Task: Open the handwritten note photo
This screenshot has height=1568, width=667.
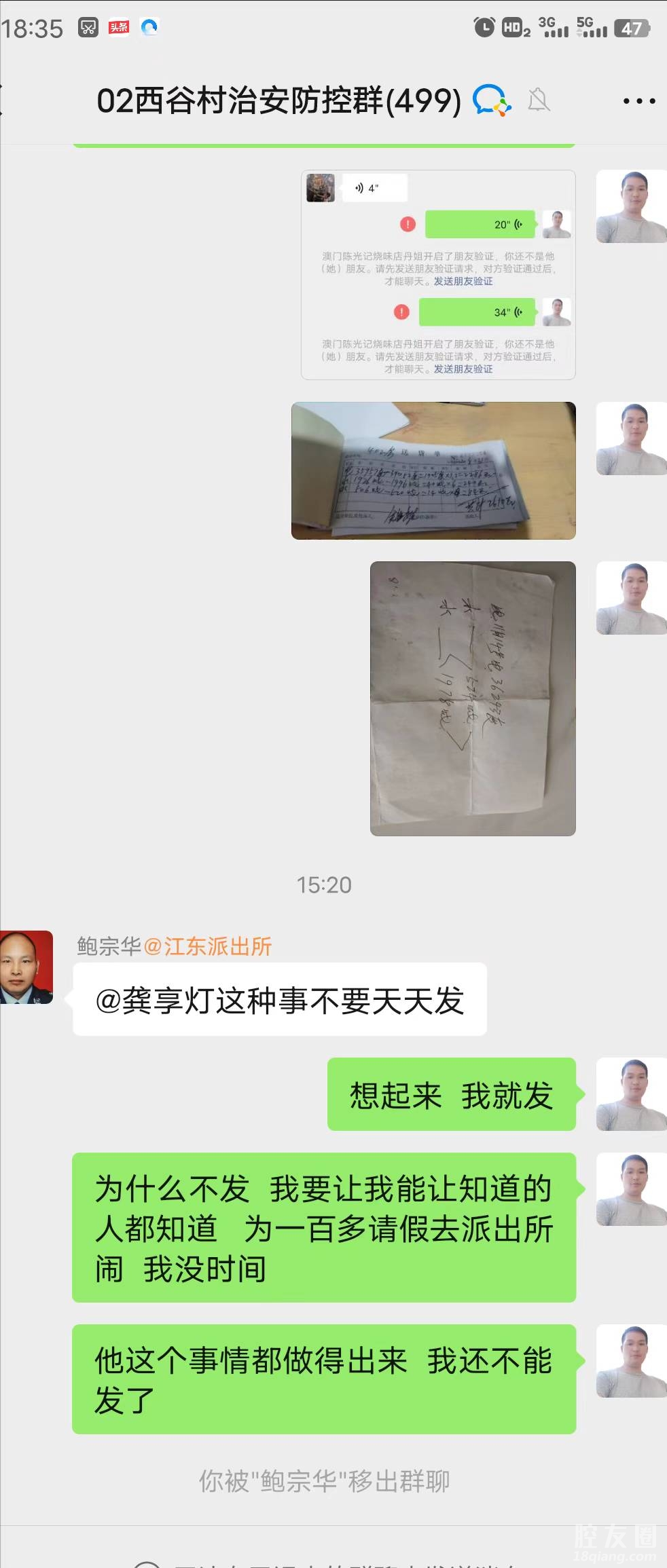Action: tap(473, 698)
